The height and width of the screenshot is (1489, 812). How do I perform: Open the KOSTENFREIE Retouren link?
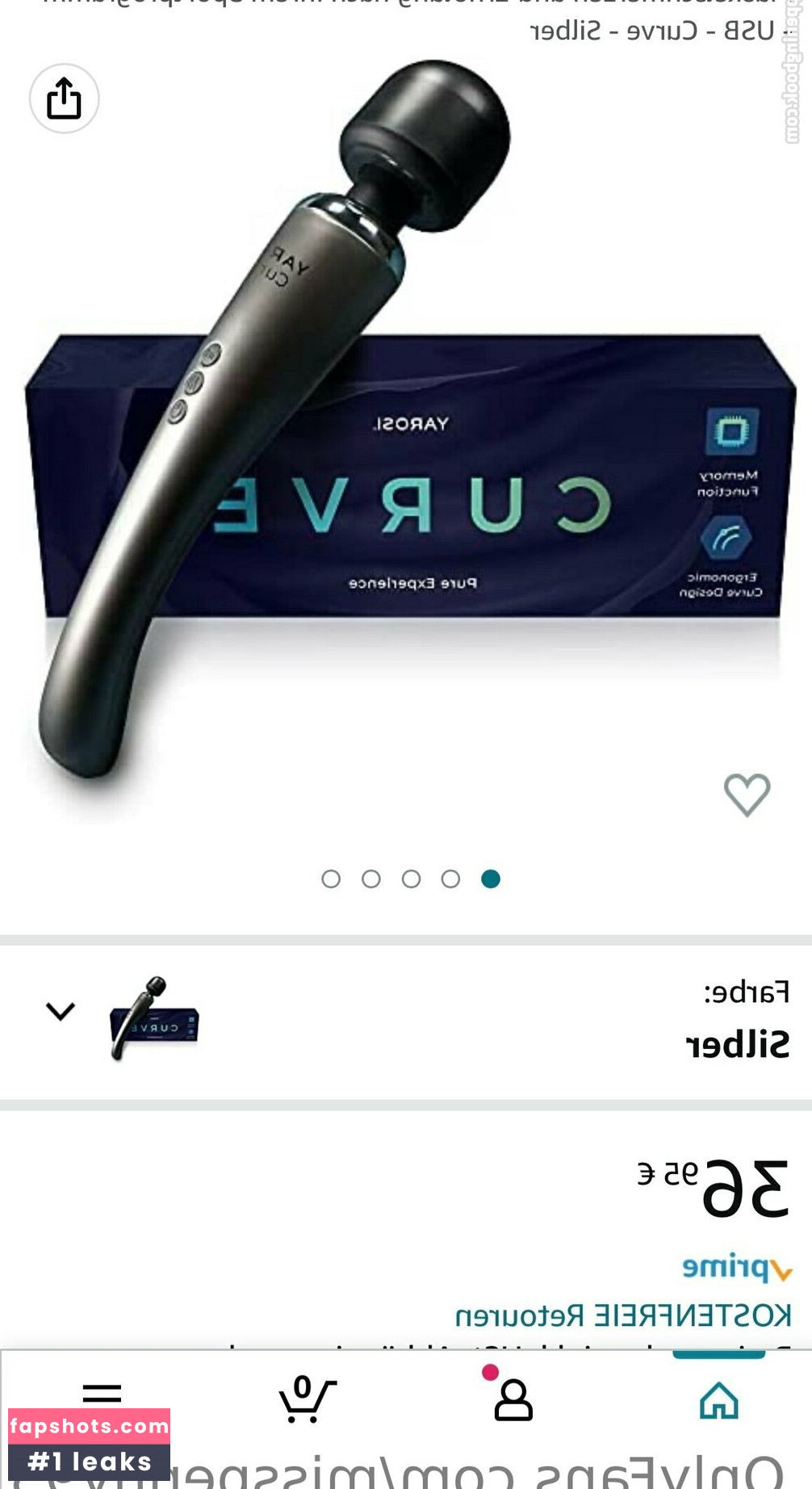pos(623,1315)
